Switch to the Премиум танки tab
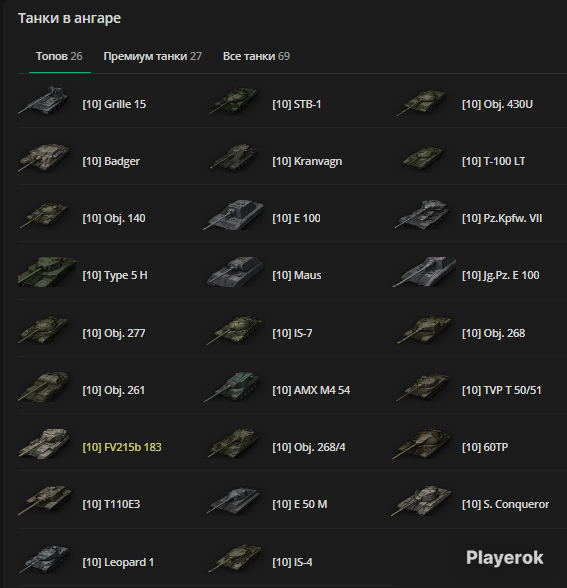The height and width of the screenshot is (588, 567). pos(152,56)
